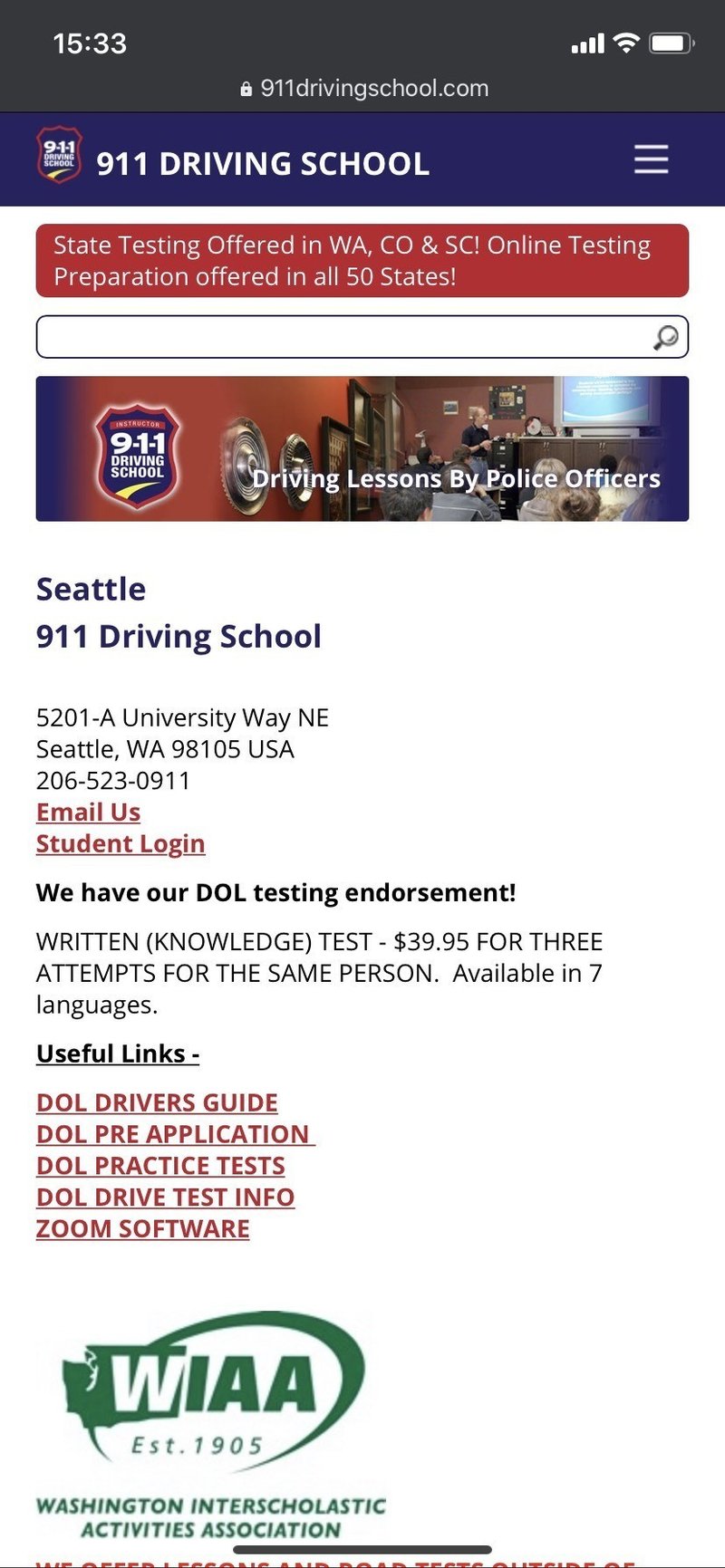Tap the magnifying glass search icon
The width and height of the screenshot is (725, 1568).
[666, 337]
